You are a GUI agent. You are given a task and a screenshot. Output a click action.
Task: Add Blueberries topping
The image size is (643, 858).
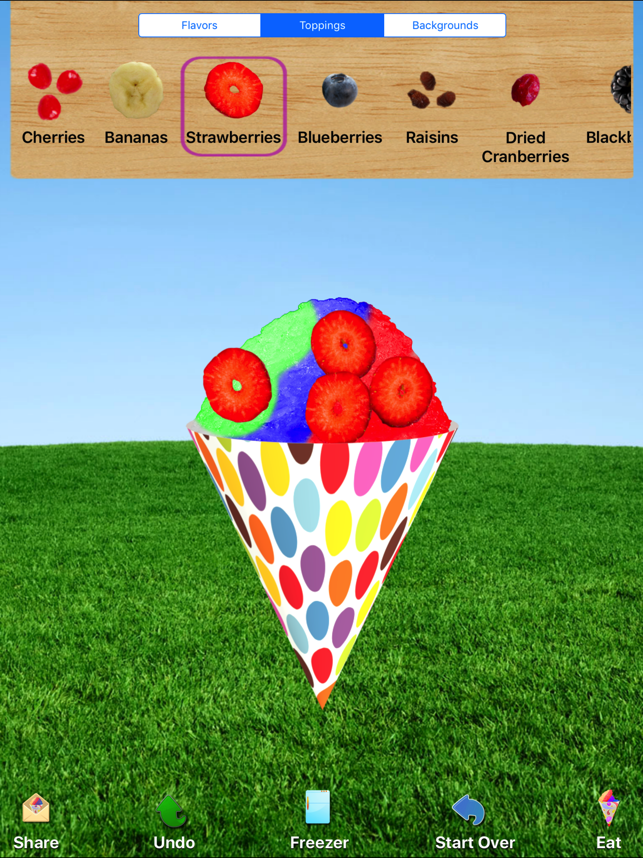(x=340, y=105)
